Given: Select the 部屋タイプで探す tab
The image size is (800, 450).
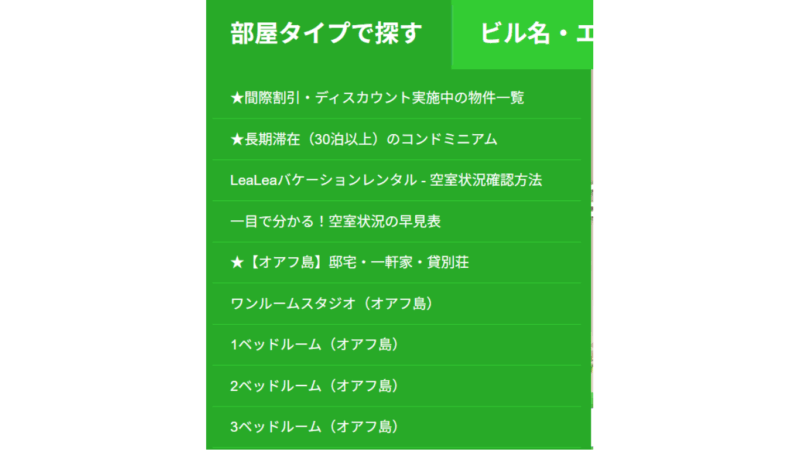Looking at the screenshot, I should [327, 34].
